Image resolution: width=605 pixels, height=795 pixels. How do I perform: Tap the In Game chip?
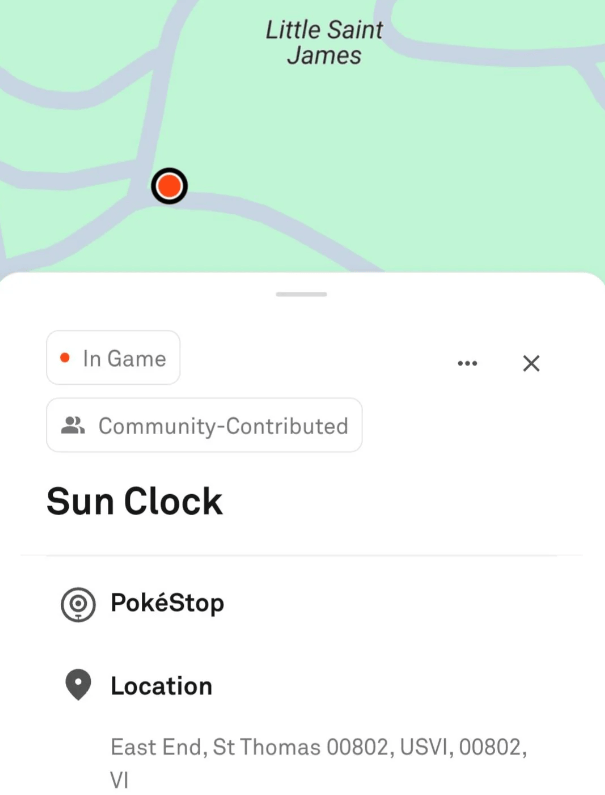click(113, 358)
